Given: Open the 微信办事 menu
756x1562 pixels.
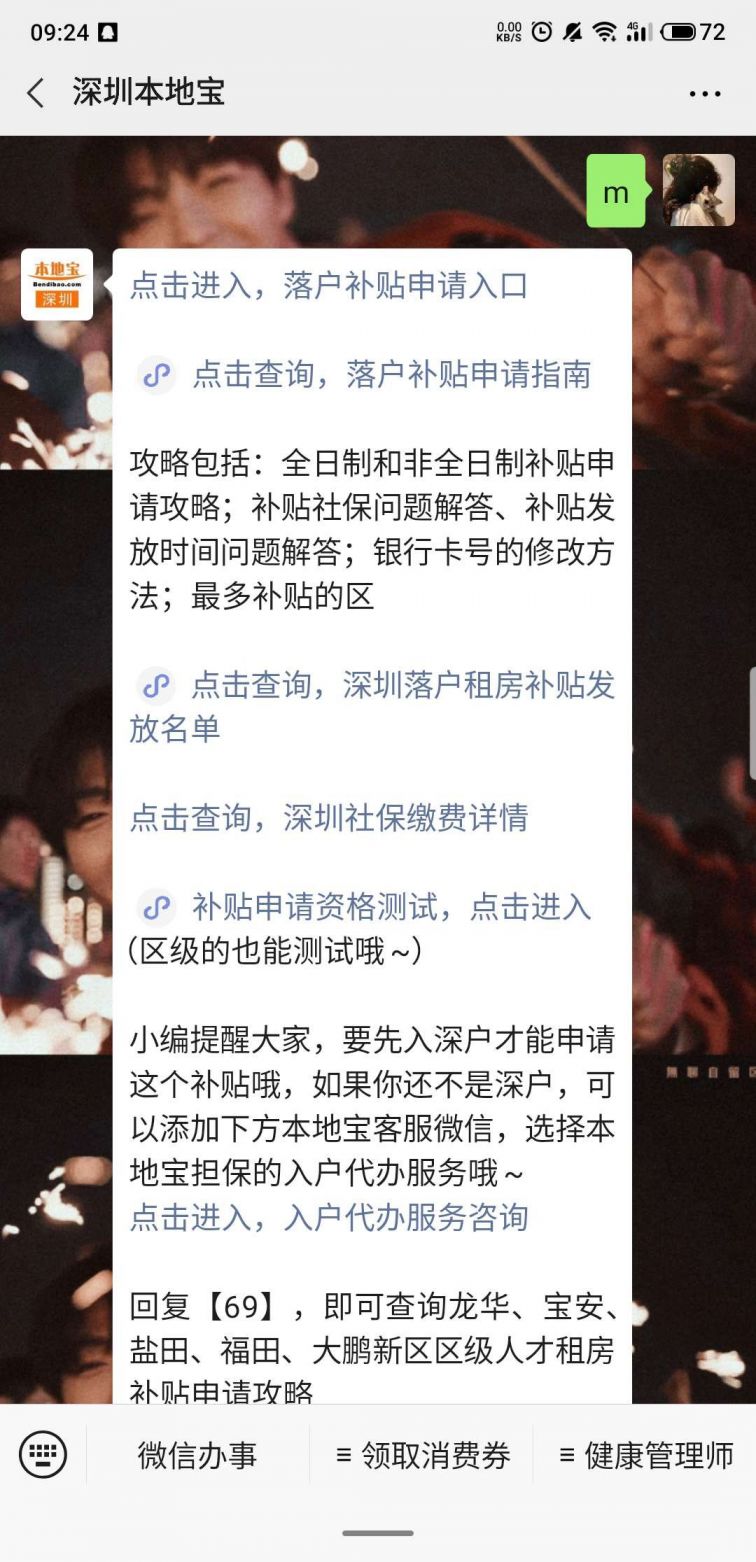Looking at the screenshot, I should point(197,1455).
